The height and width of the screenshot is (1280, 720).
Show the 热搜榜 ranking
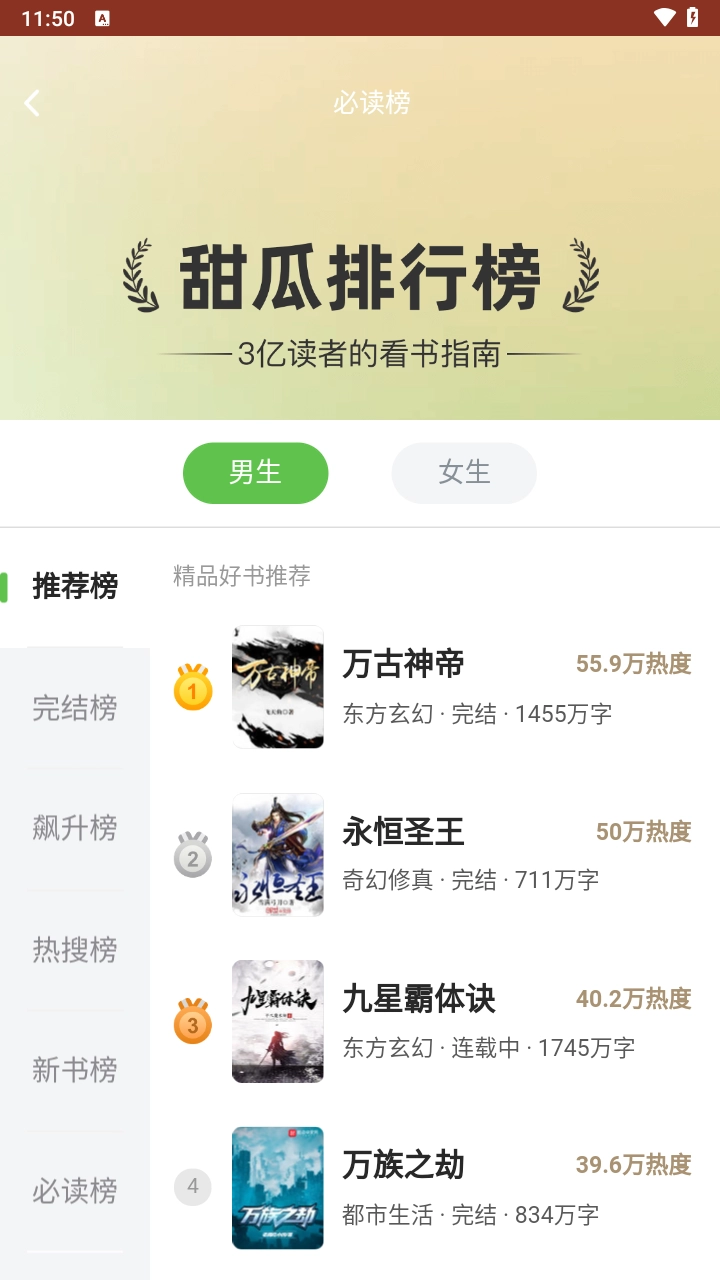click(x=75, y=949)
